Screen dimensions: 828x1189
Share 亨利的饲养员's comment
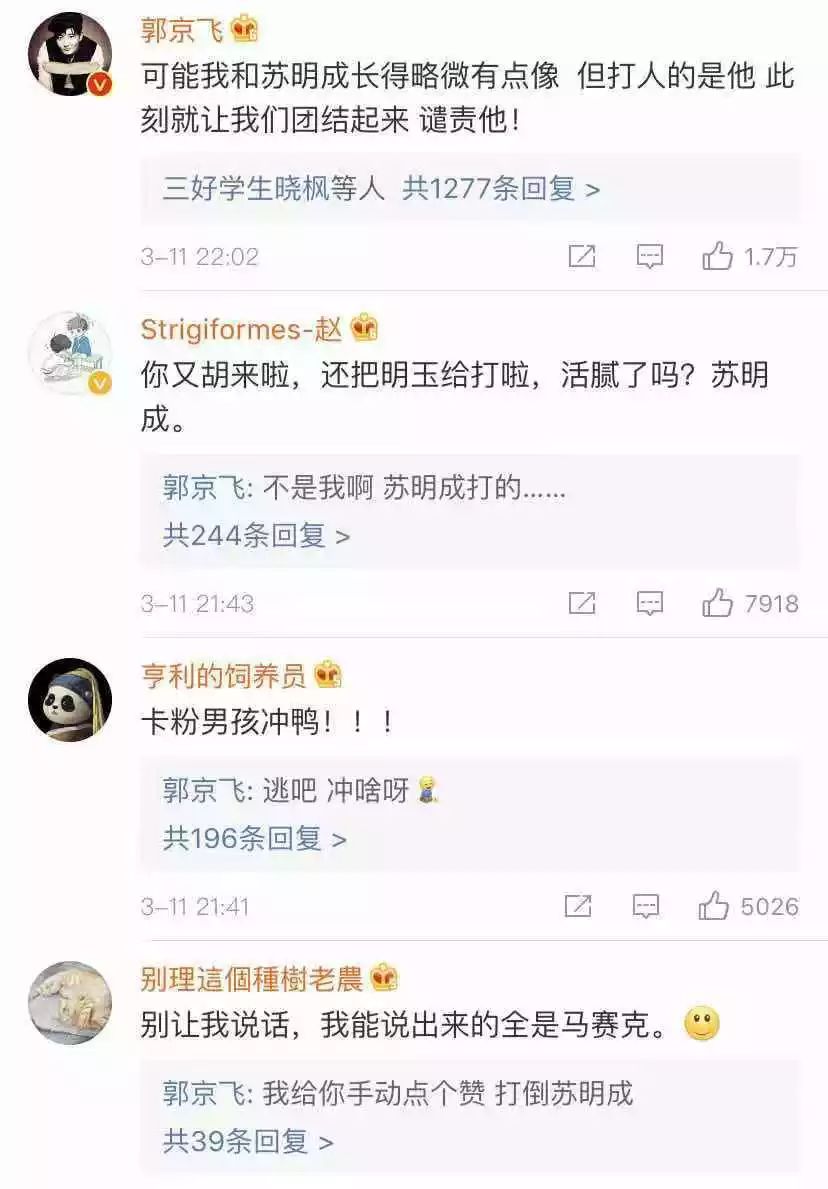pos(578,907)
